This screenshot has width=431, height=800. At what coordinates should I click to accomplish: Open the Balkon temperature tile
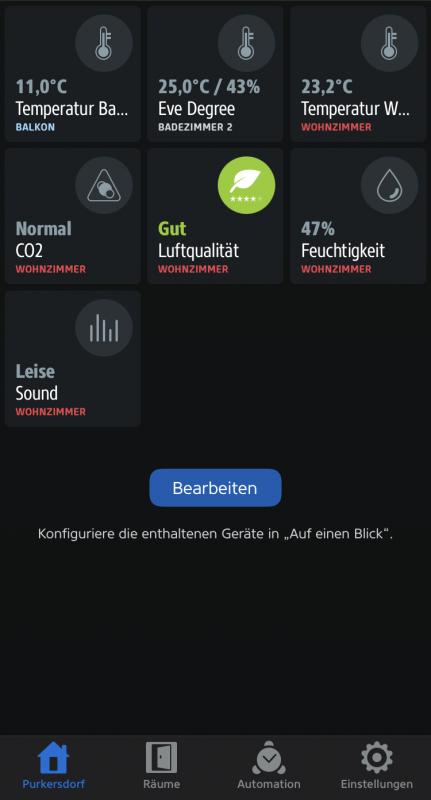(x=73, y=73)
